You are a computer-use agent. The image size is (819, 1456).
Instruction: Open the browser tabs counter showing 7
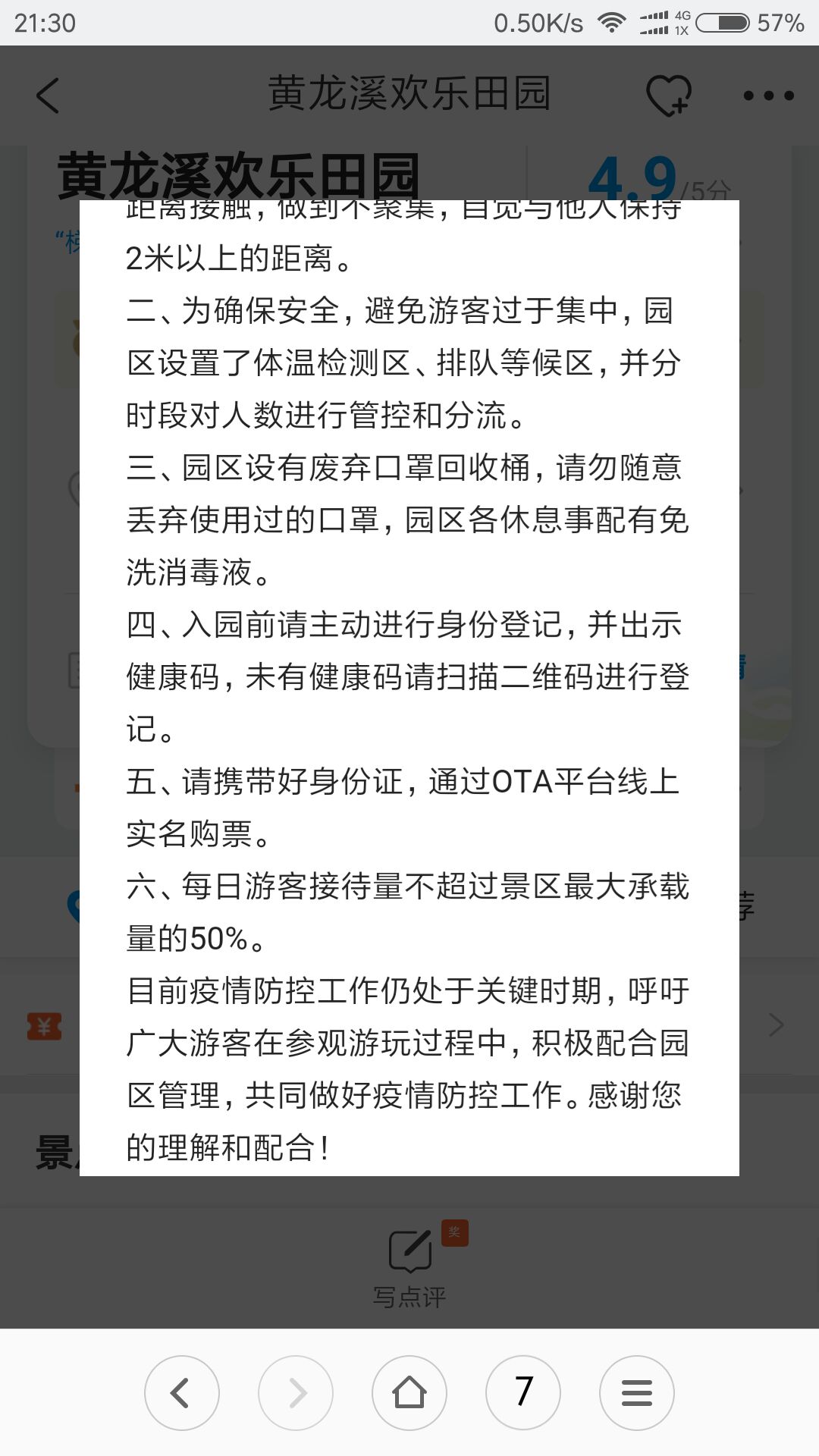point(523,1392)
